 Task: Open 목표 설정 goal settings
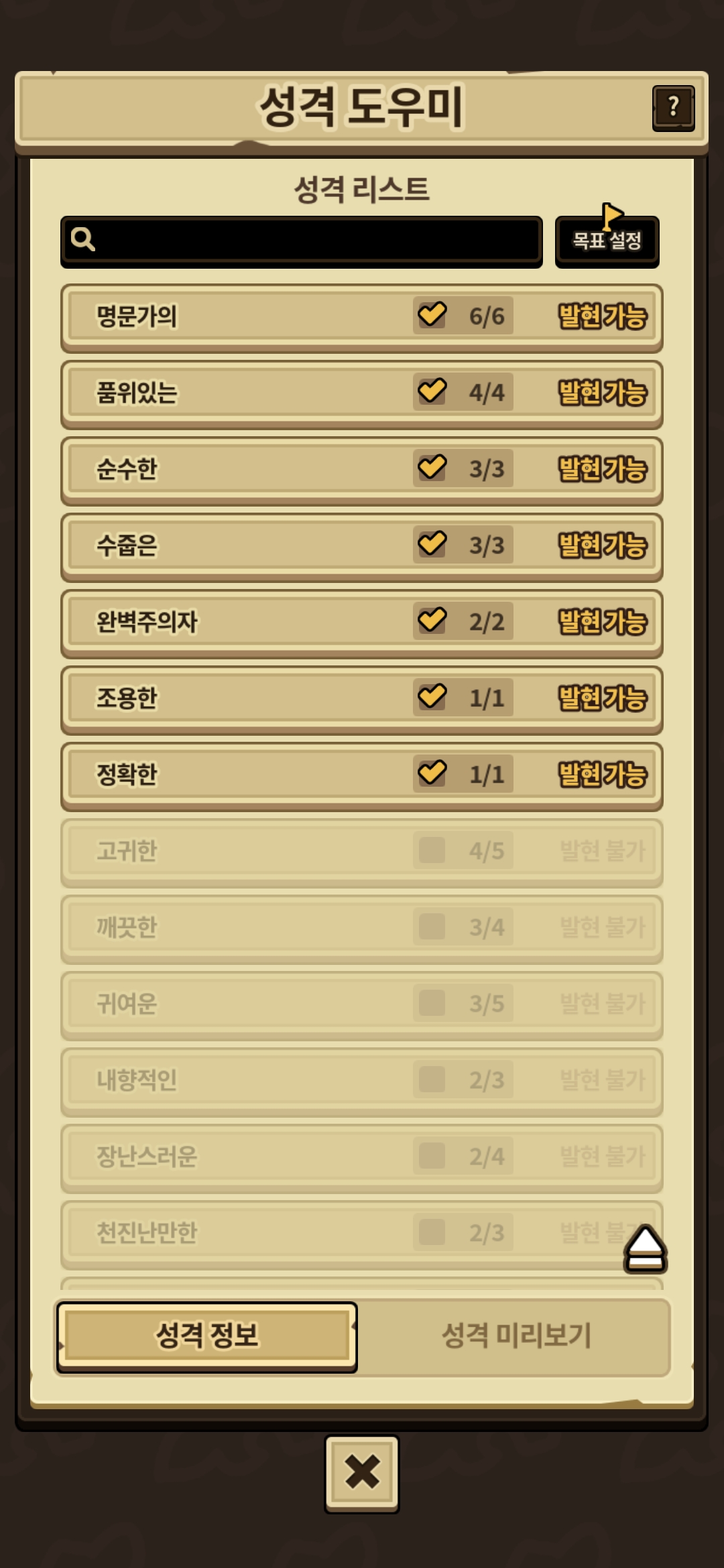click(607, 241)
